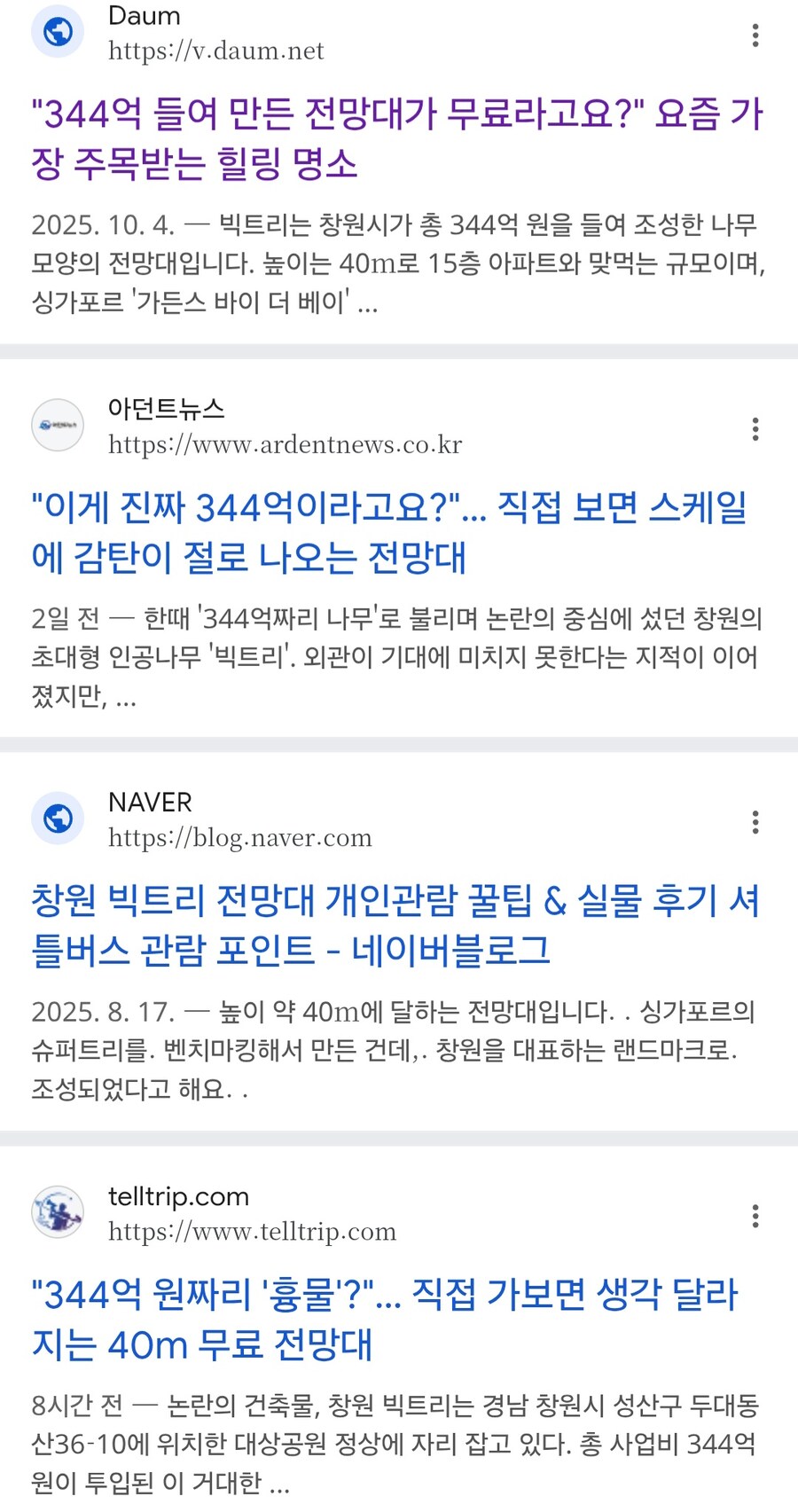Open the overflow menu for the 아던트뉴스 result

pyautogui.click(x=755, y=429)
